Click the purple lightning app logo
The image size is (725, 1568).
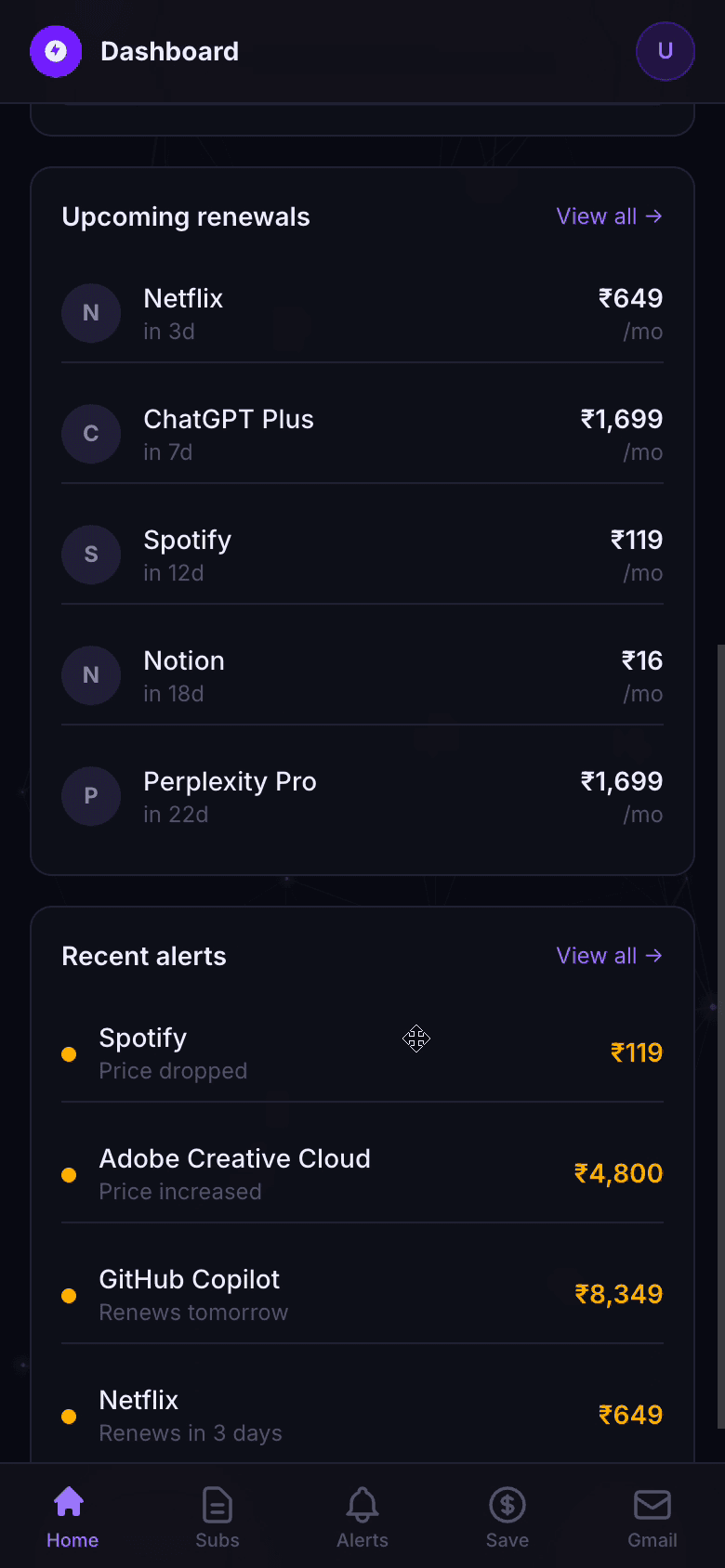pyautogui.click(x=56, y=51)
